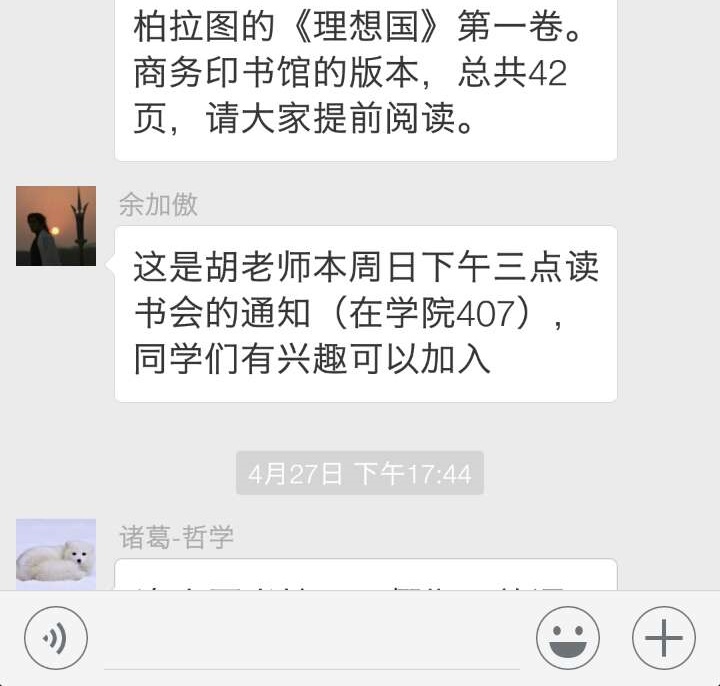
Task: Tap the message text input field
Action: coord(312,640)
